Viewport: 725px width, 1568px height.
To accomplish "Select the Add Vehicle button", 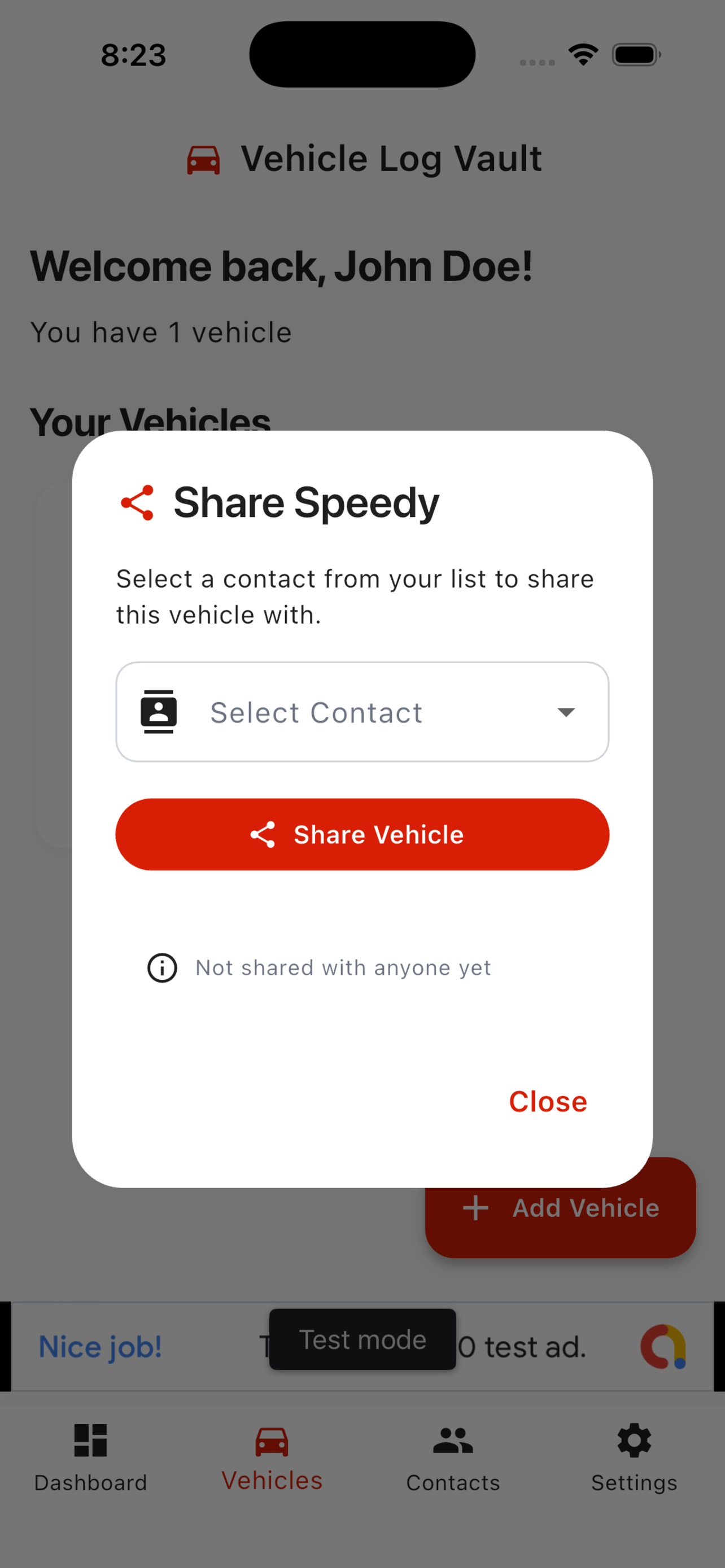I will pyautogui.click(x=560, y=1208).
